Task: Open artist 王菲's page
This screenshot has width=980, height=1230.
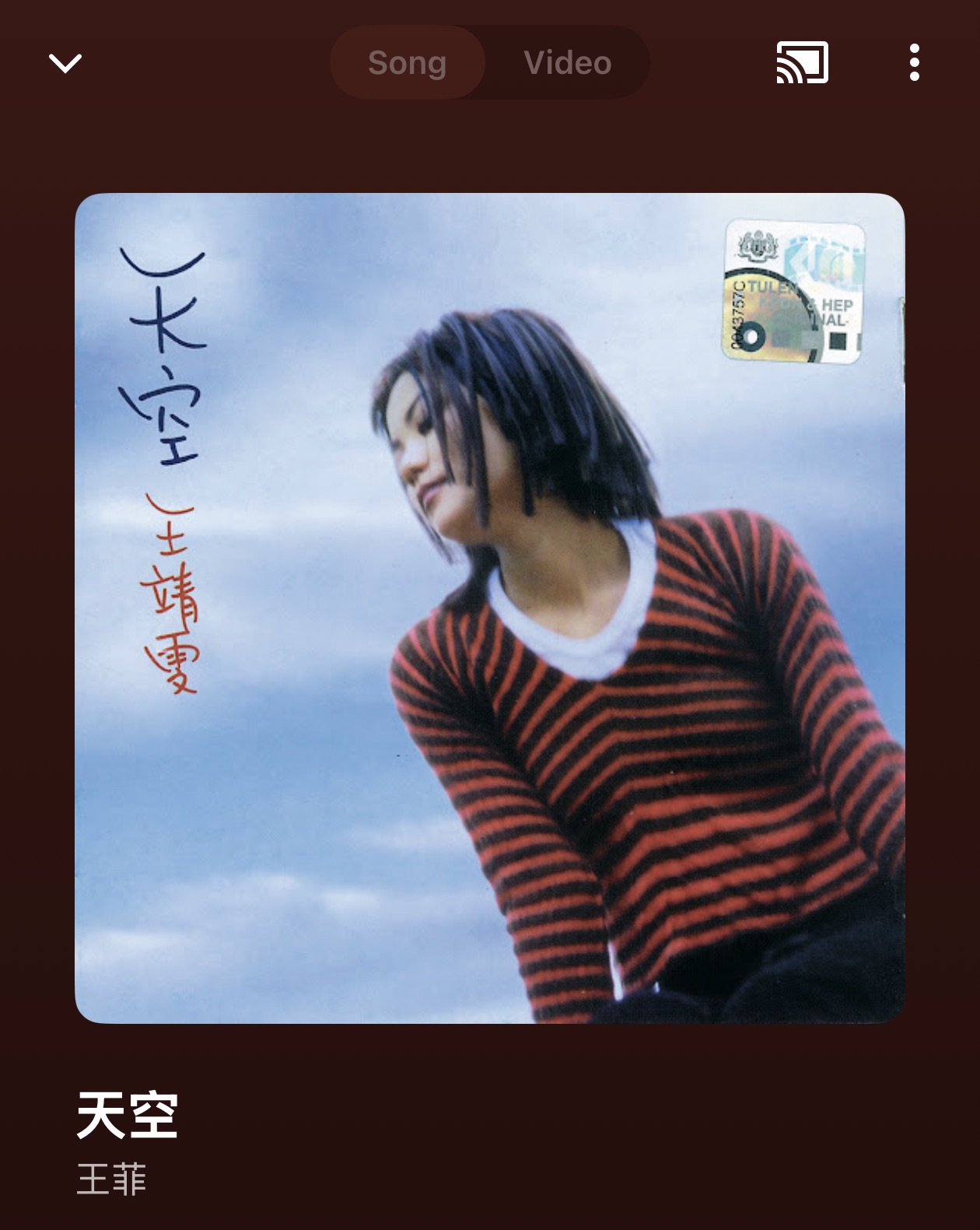Action: (112, 1179)
